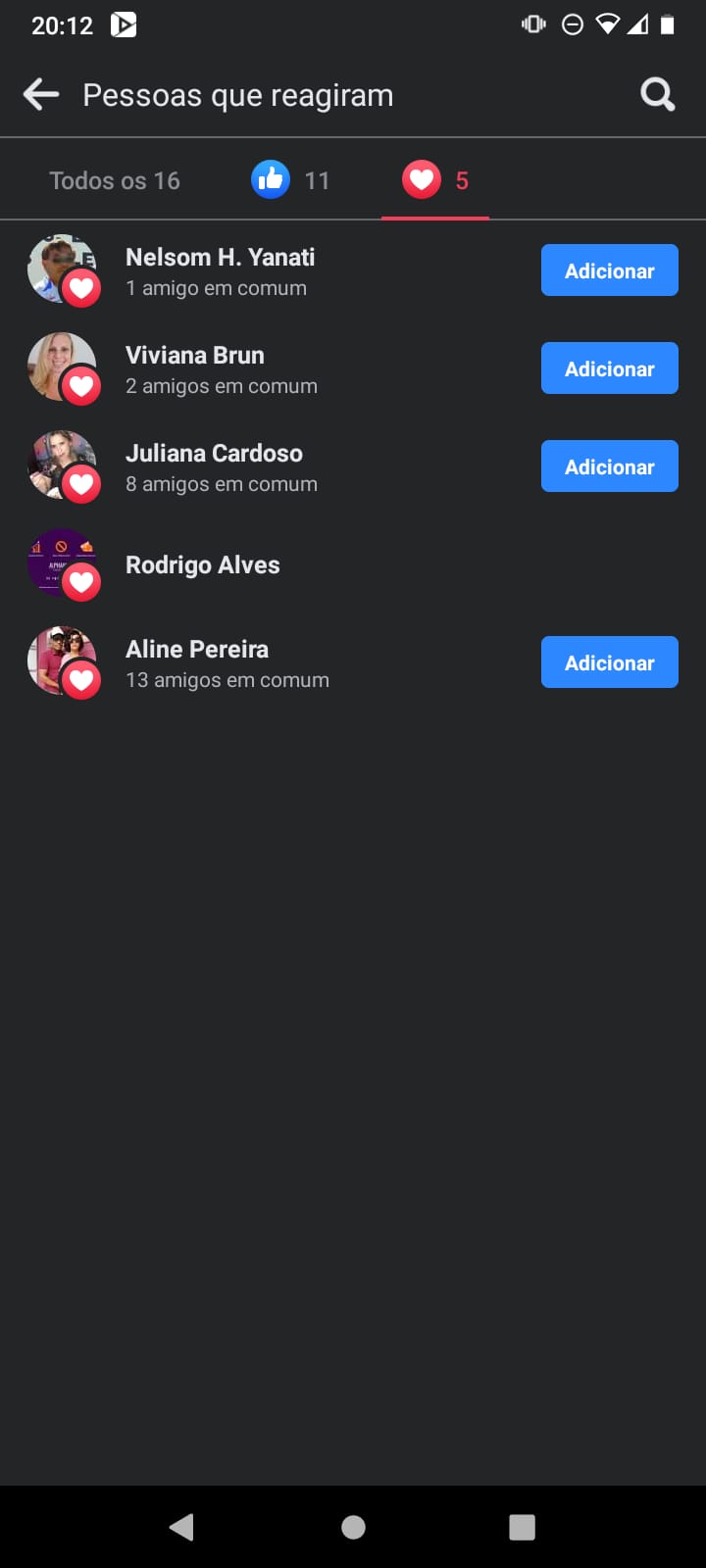Tap Adicionar next to Viviana Brun

pyautogui.click(x=609, y=368)
